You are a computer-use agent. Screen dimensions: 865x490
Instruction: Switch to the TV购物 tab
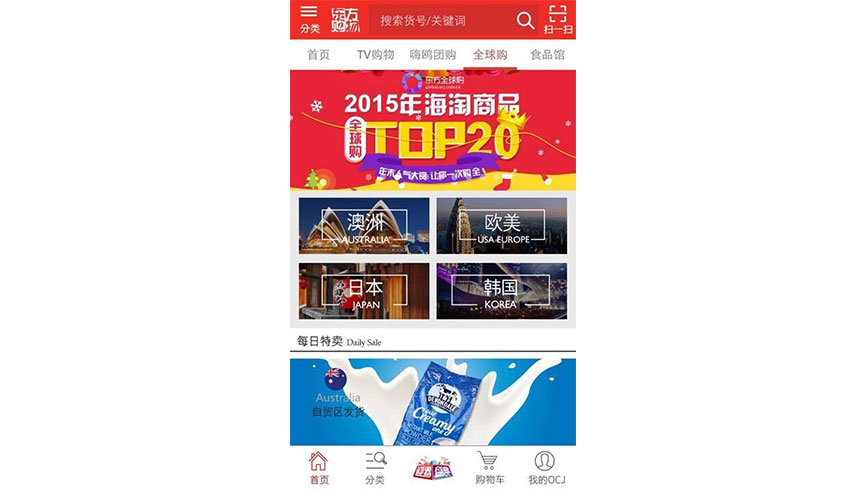pyautogui.click(x=375, y=55)
